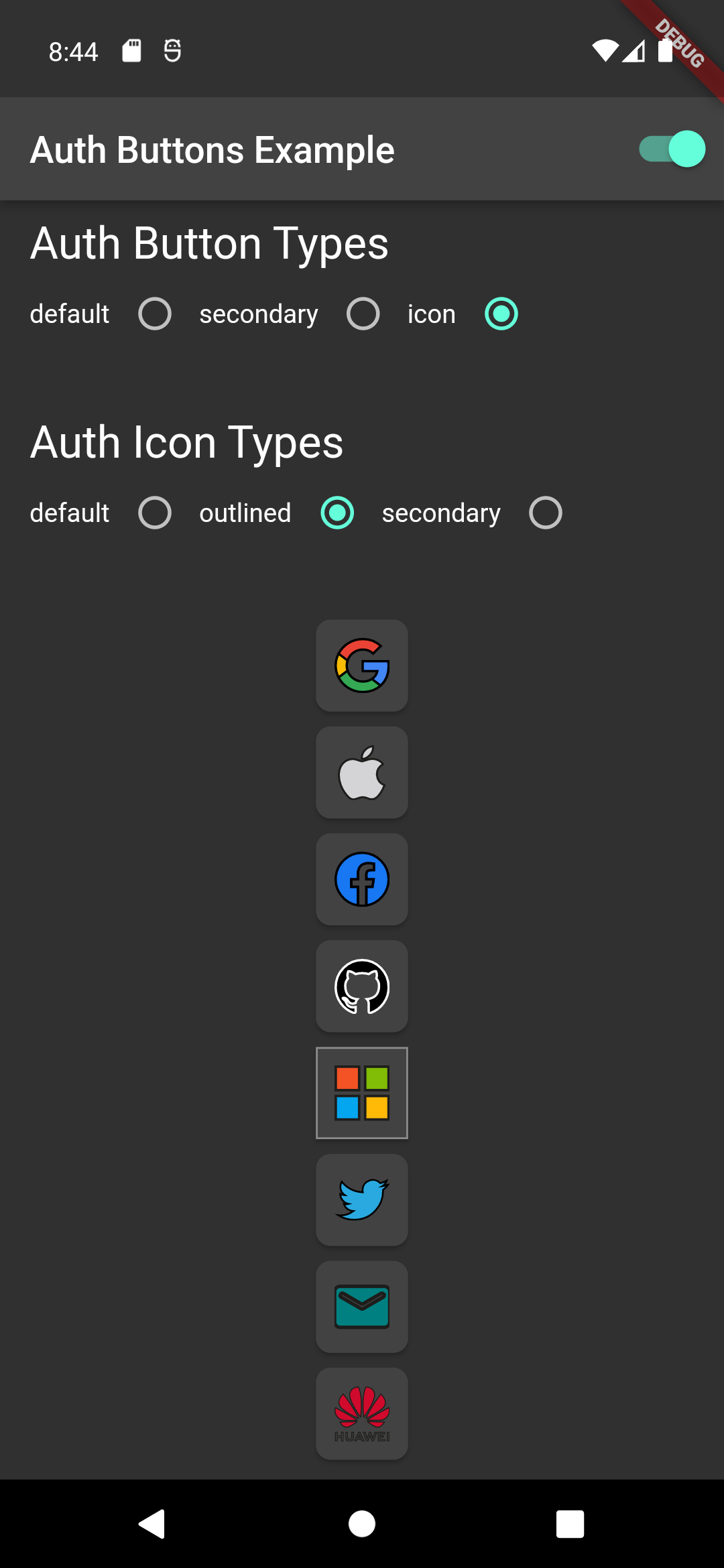Choose the secondary auth icon type
Viewport: 724px width, 1568px height.
(546, 513)
